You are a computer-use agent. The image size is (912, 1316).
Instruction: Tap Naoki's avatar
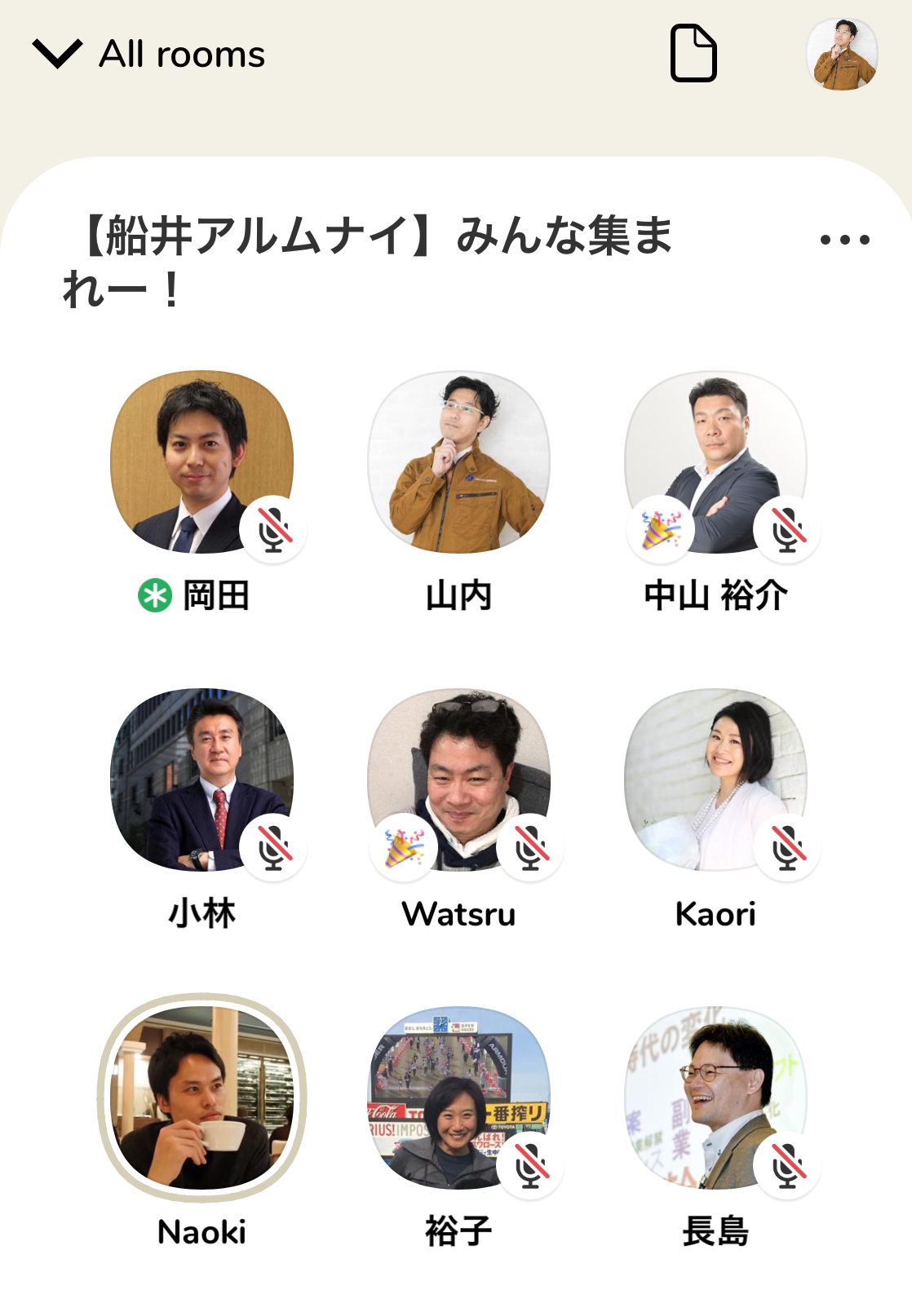(201, 1097)
